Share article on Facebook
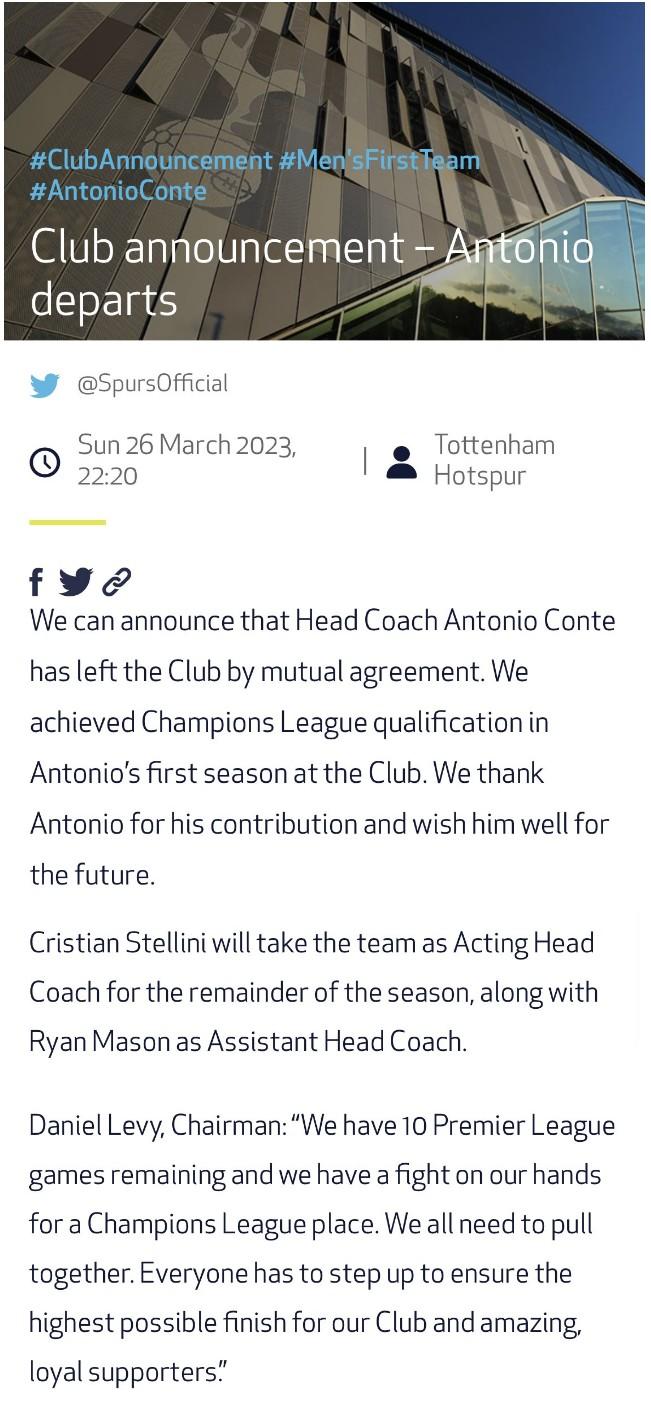The image size is (651, 1401). pos(37,581)
